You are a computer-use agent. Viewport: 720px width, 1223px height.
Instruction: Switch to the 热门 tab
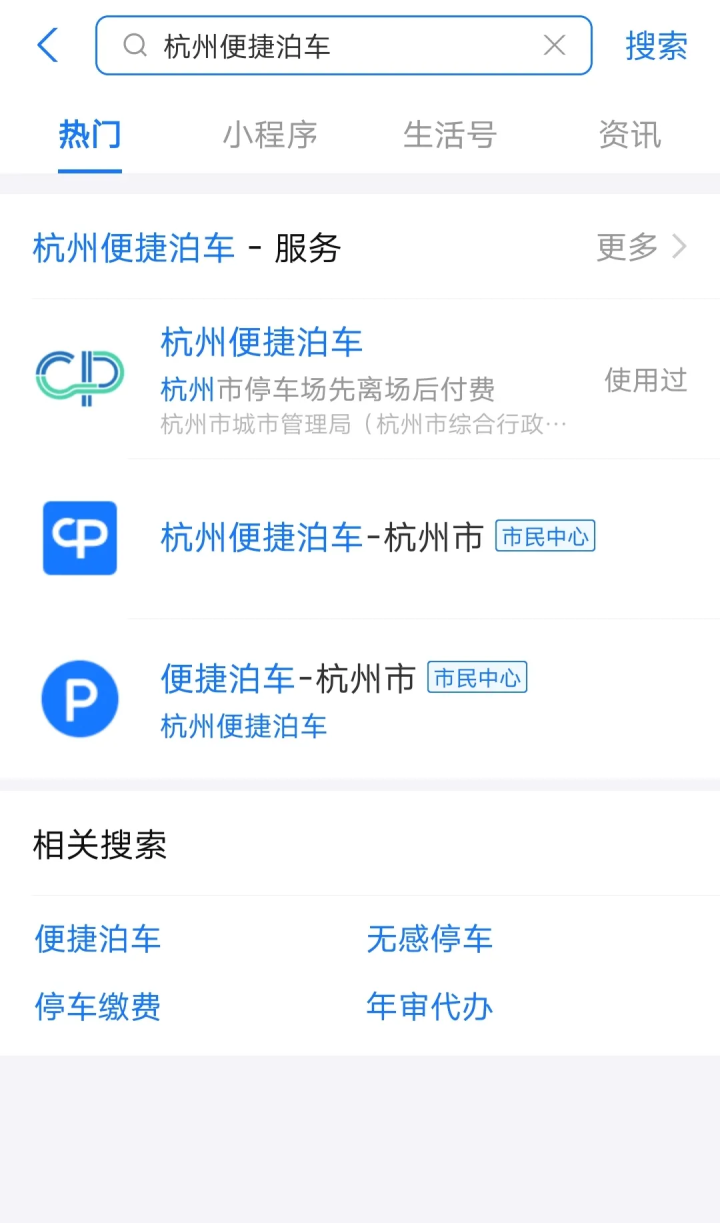point(90,135)
